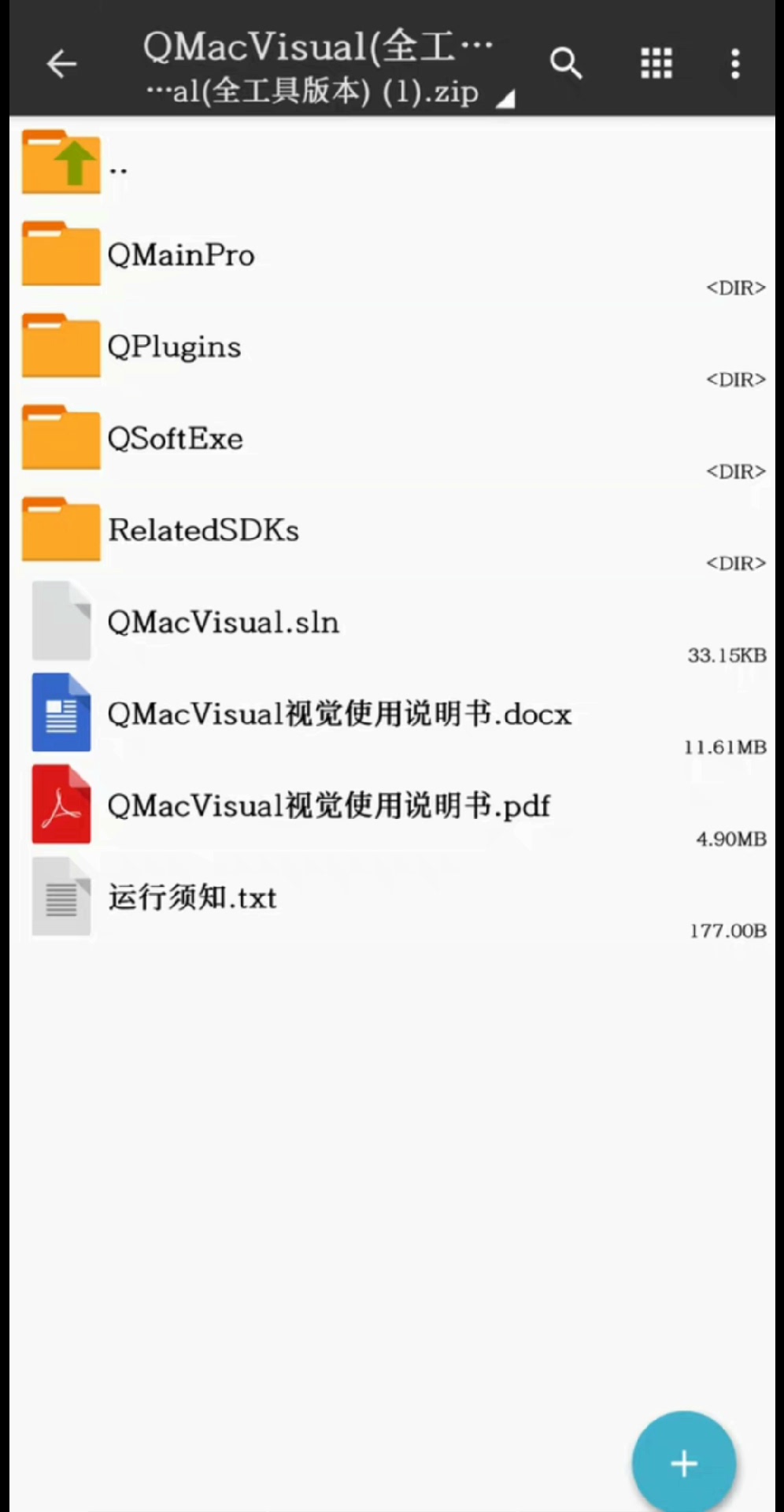Image resolution: width=784 pixels, height=1512 pixels.
Task: Open the QPlugins folder
Action: pyautogui.click(x=392, y=346)
